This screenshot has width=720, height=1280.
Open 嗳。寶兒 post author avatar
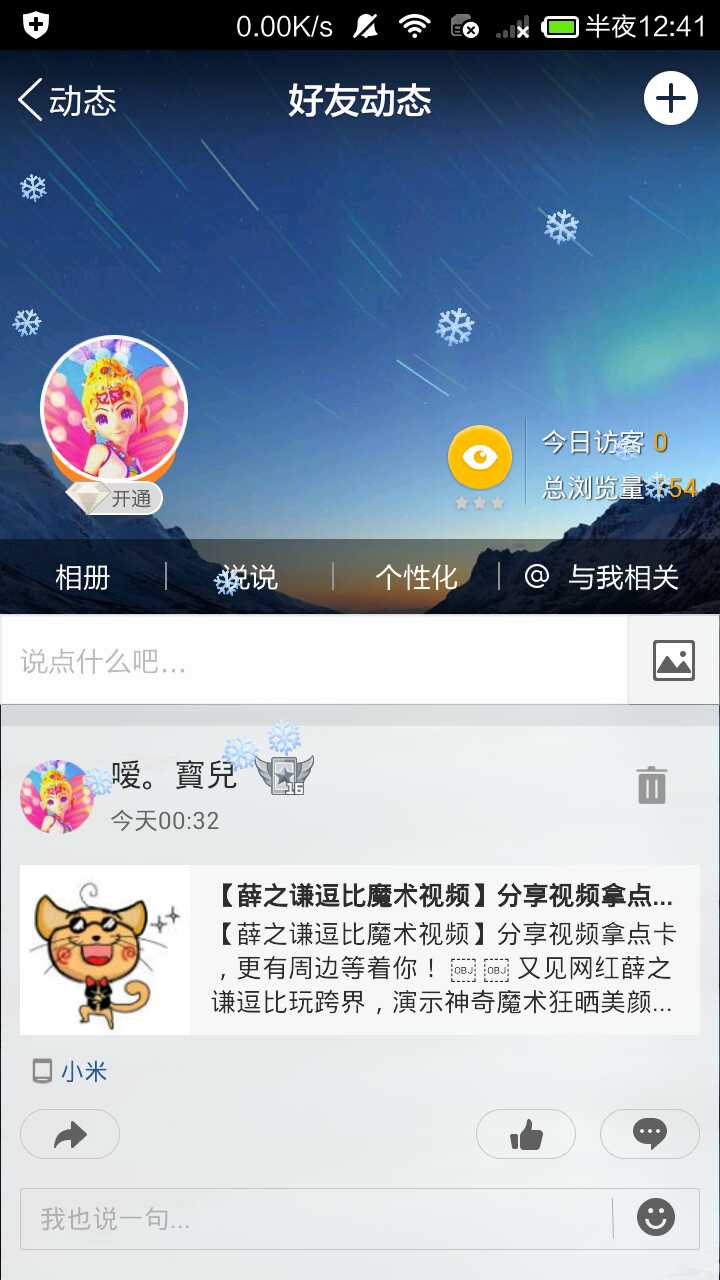(56, 797)
